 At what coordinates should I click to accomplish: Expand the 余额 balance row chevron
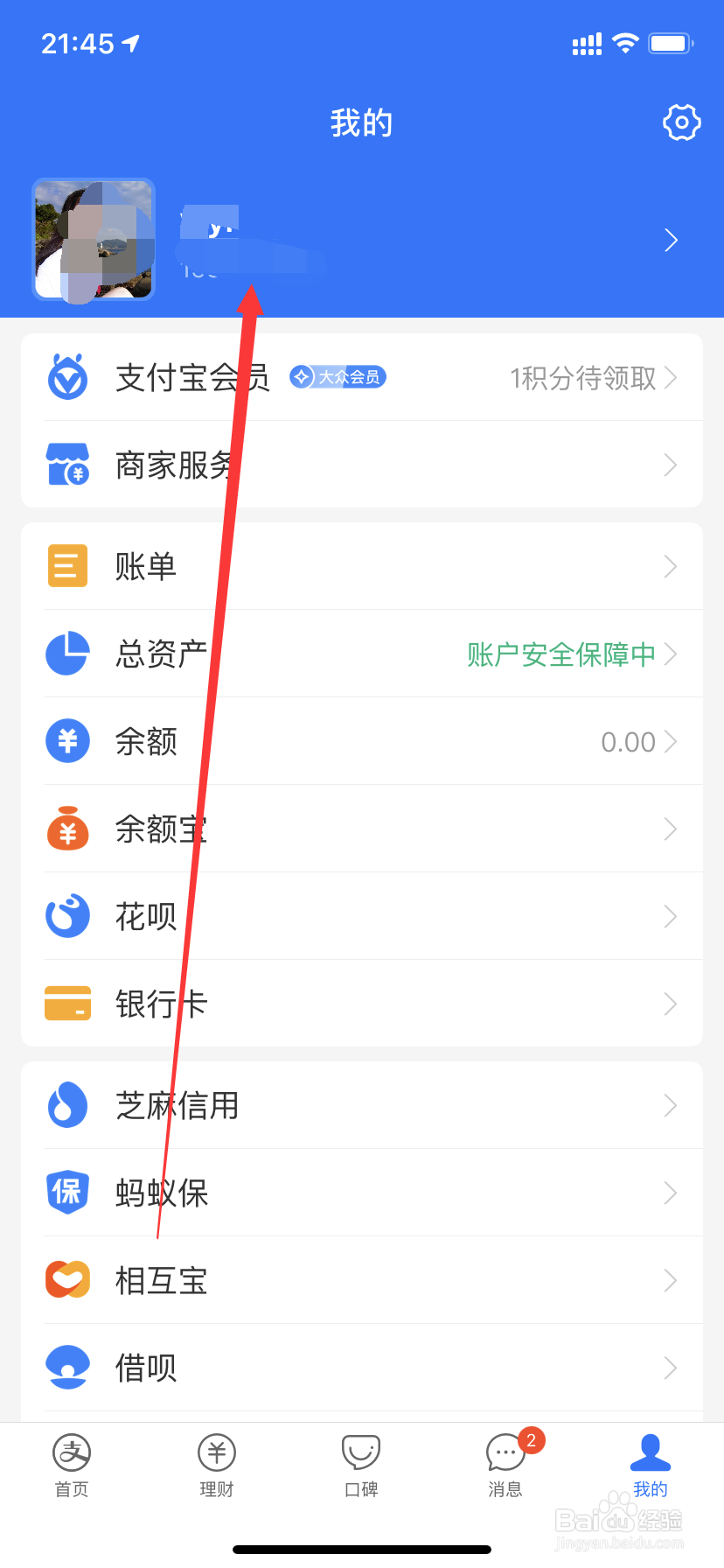[670, 741]
